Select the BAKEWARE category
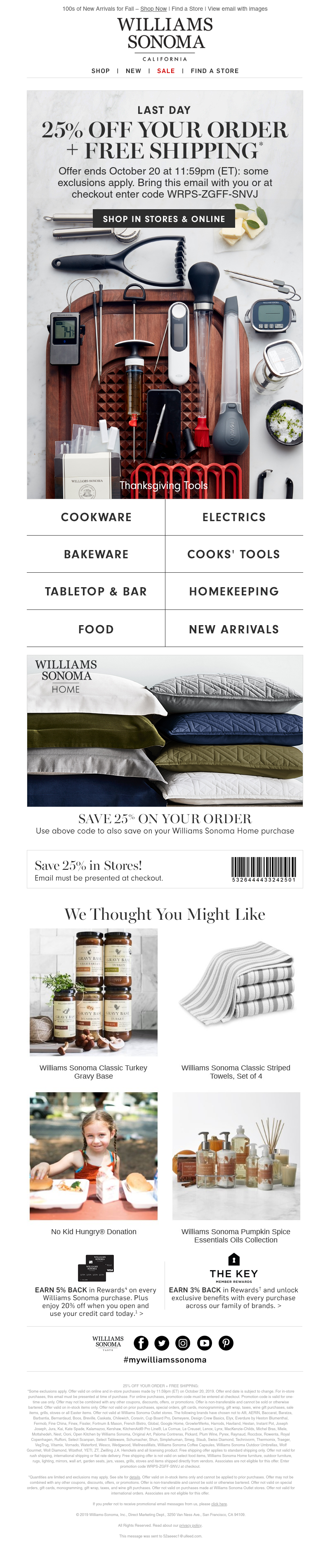Screen dimensions: 330x1568 pyautogui.click(x=96, y=554)
